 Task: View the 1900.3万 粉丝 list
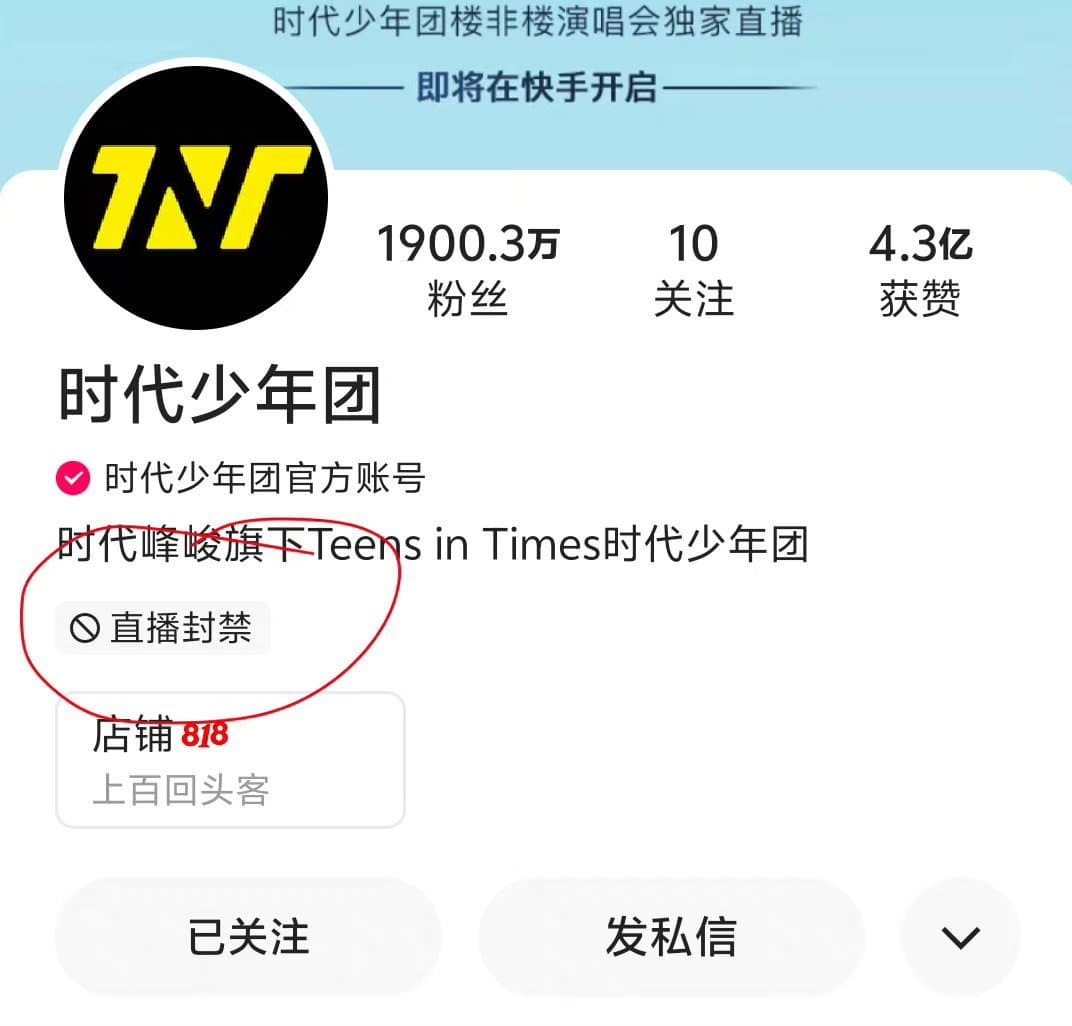click(x=468, y=270)
